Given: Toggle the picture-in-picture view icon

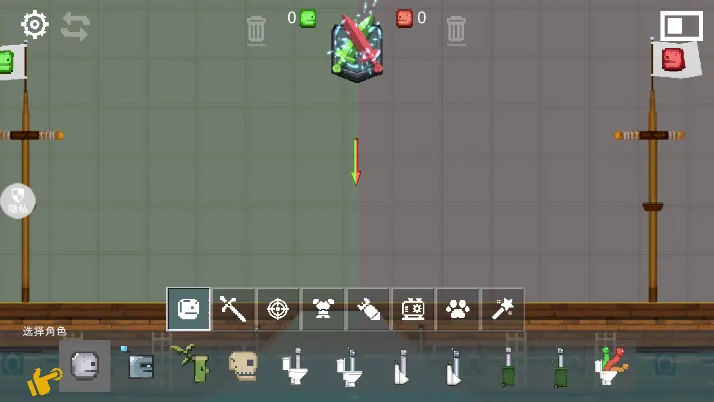Looking at the screenshot, I should [681, 26].
